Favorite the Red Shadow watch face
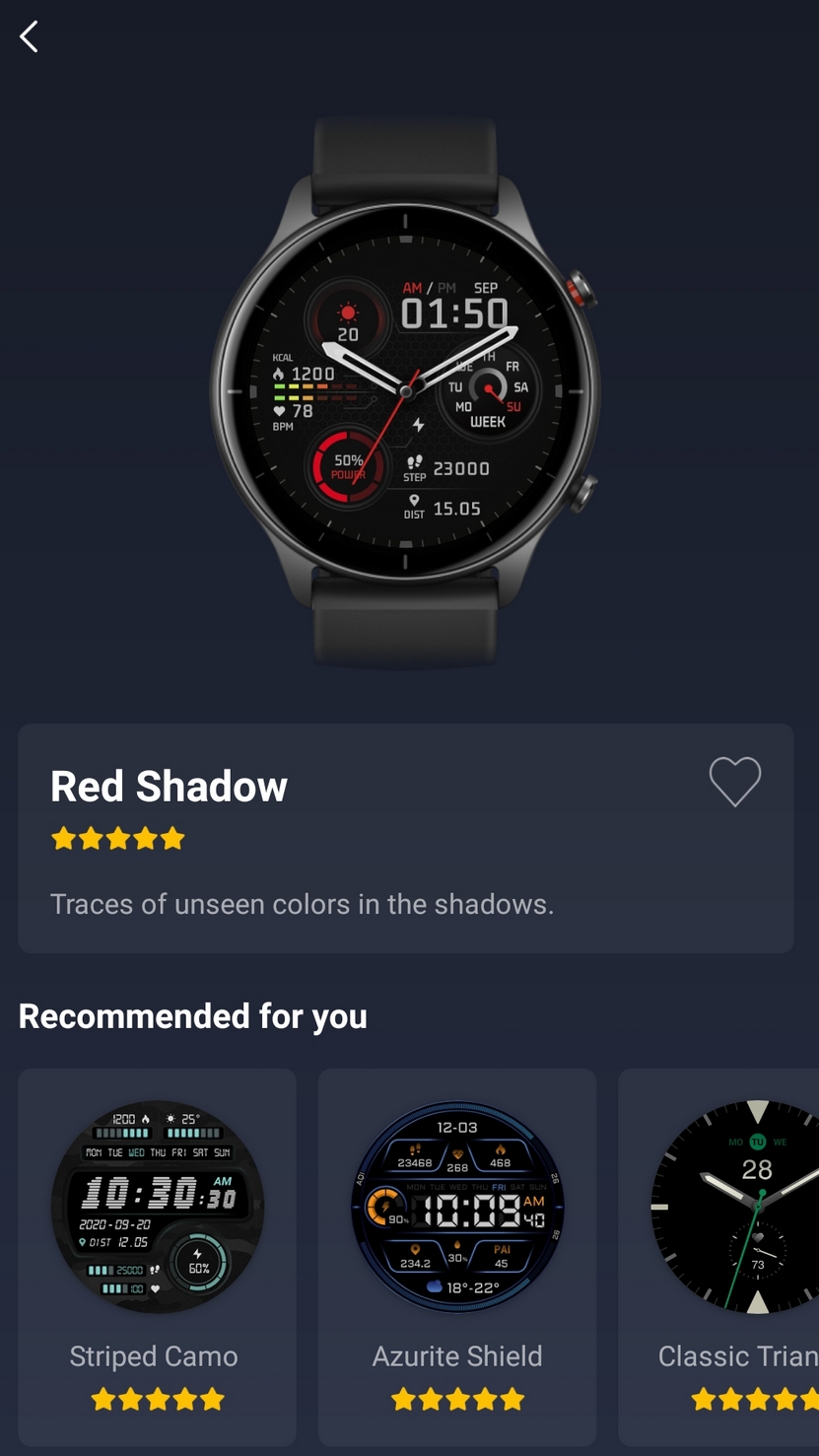 735,782
